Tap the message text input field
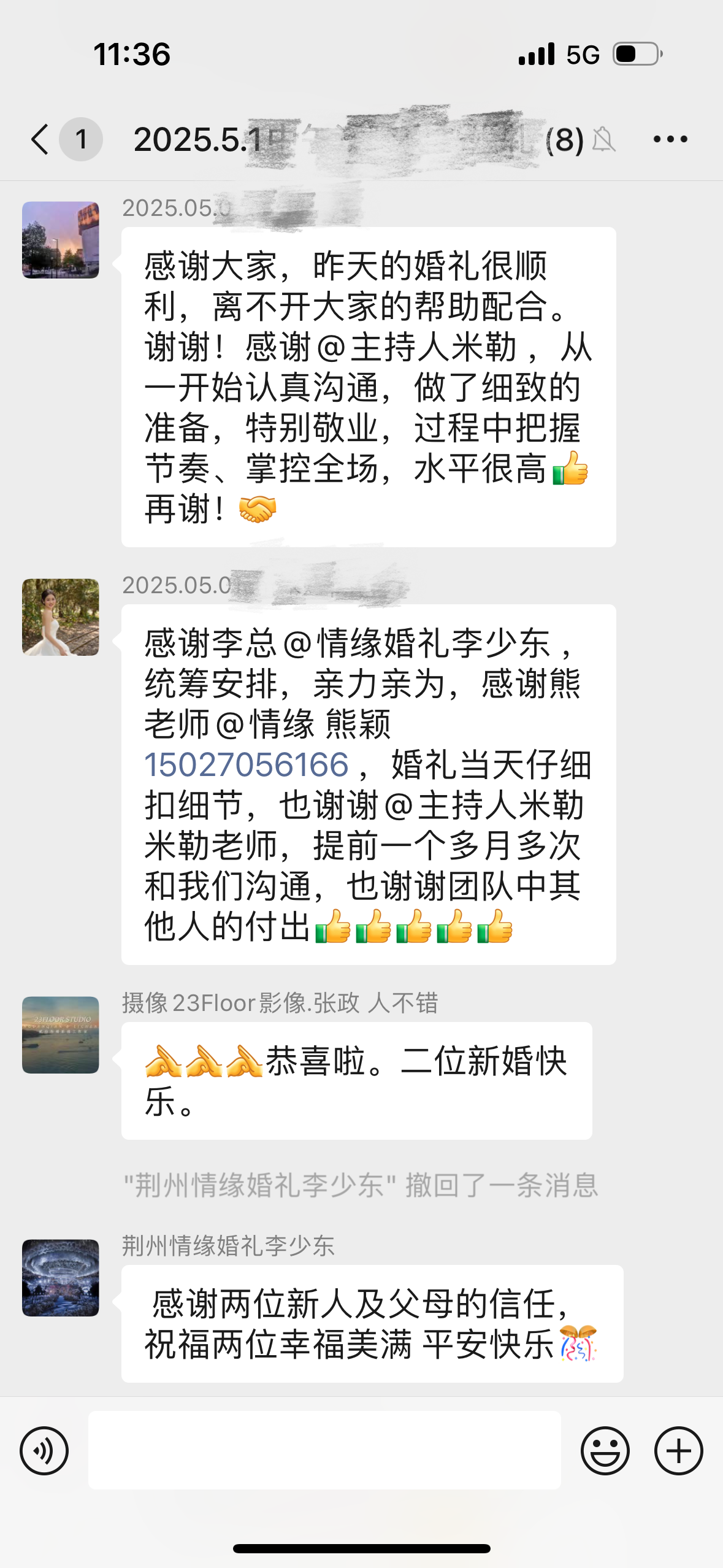Screen dimensions: 723x1568 [324, 1450]
